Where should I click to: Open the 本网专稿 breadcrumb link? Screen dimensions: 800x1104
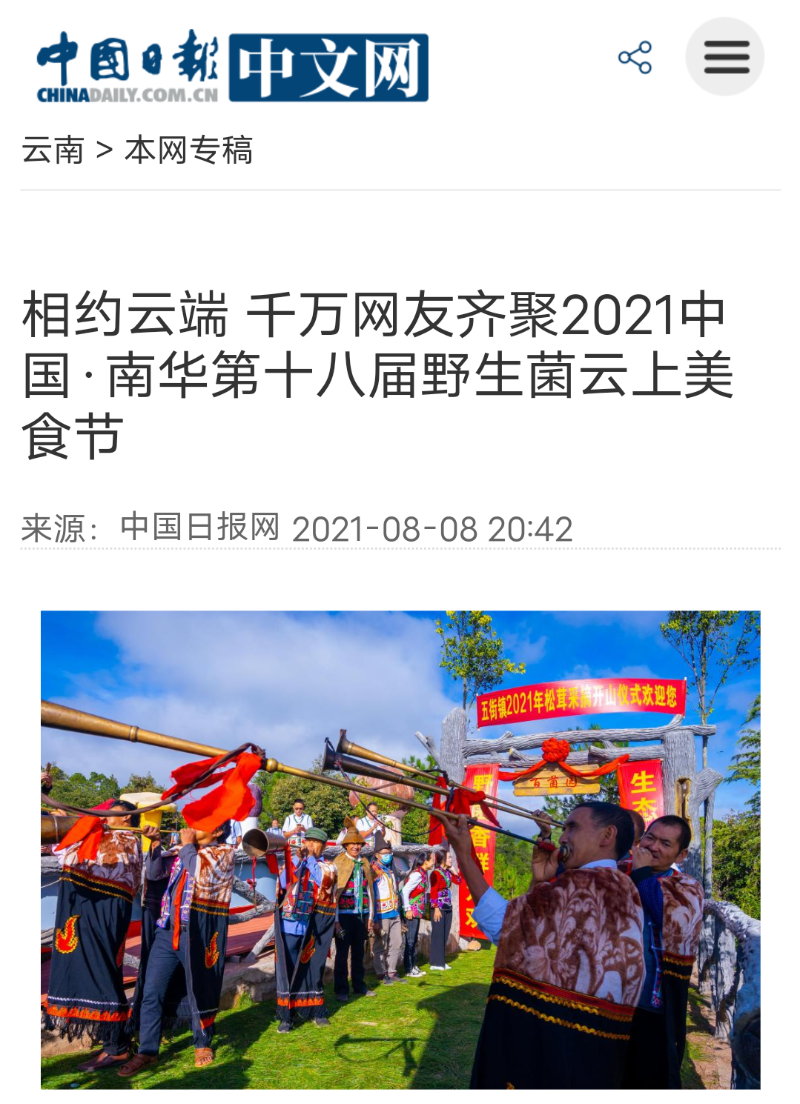(x=189, y=151)
